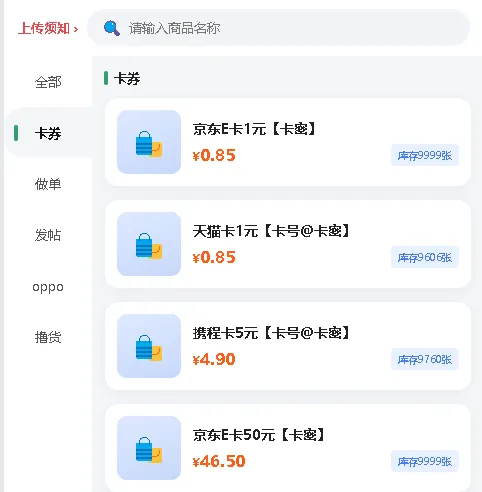Switch to the 撸货 category

click(x=48, y=337)
